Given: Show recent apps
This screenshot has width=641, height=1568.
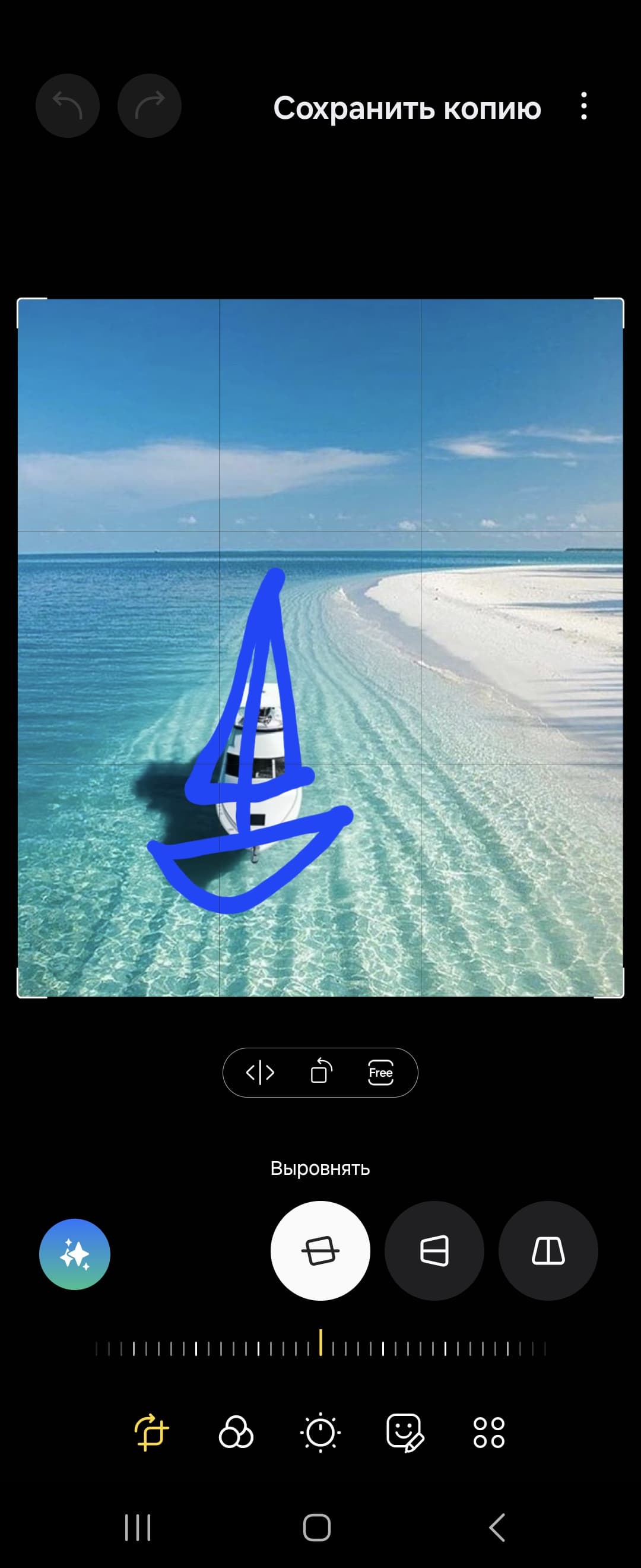Looking at the screenshot, I should pyautogui.click(x=138, y=1527).
